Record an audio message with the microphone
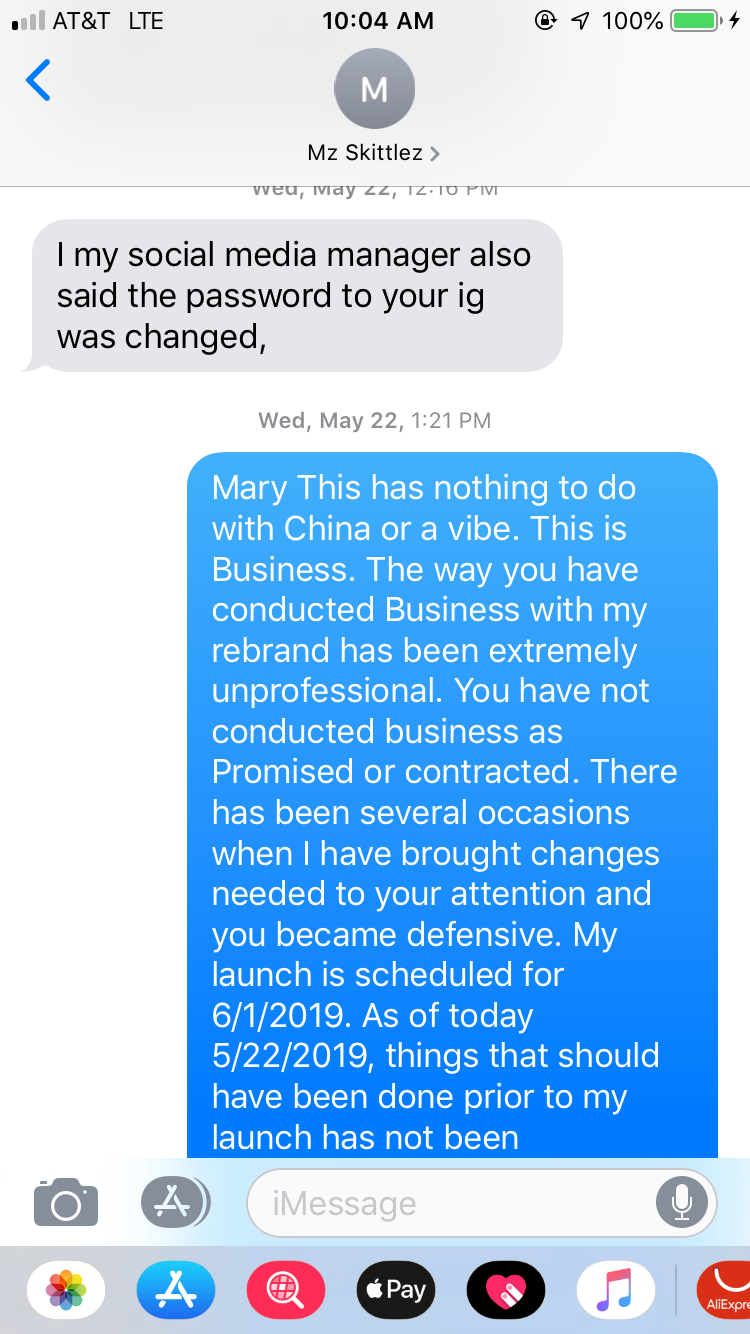 click(682, 1202)
